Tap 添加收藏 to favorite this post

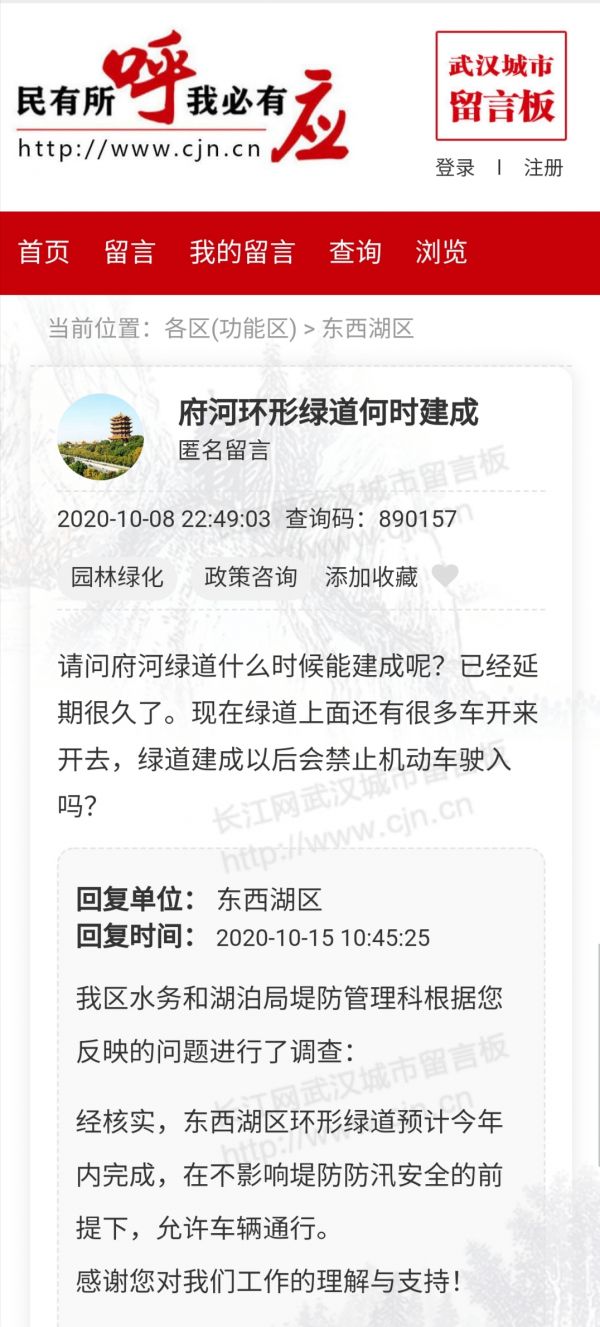point(371,577)
